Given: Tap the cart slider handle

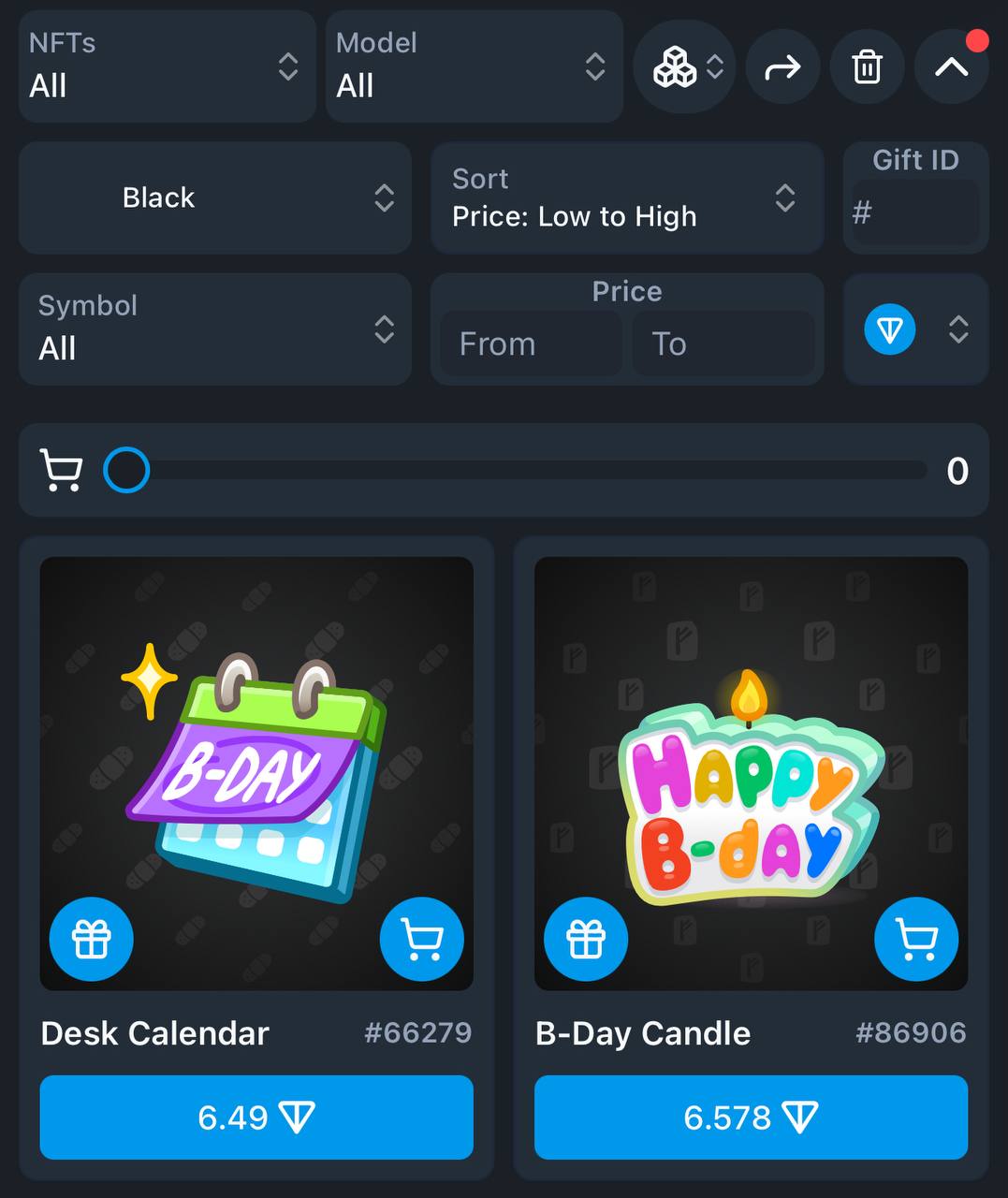Looking at the screenshot, I should pyautogui.click(x=126, y=470).
